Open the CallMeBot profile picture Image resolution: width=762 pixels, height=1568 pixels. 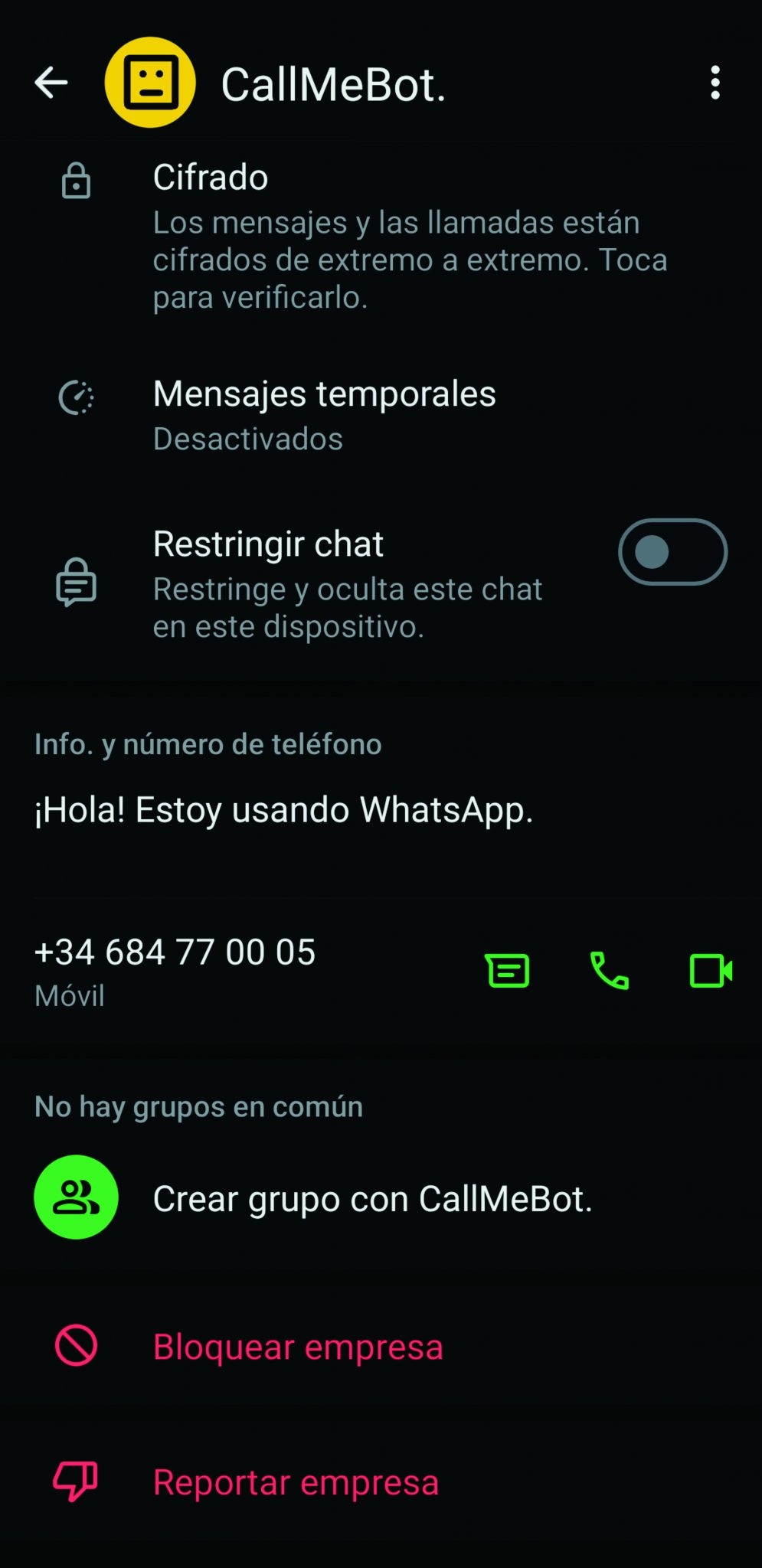[150, 83]
